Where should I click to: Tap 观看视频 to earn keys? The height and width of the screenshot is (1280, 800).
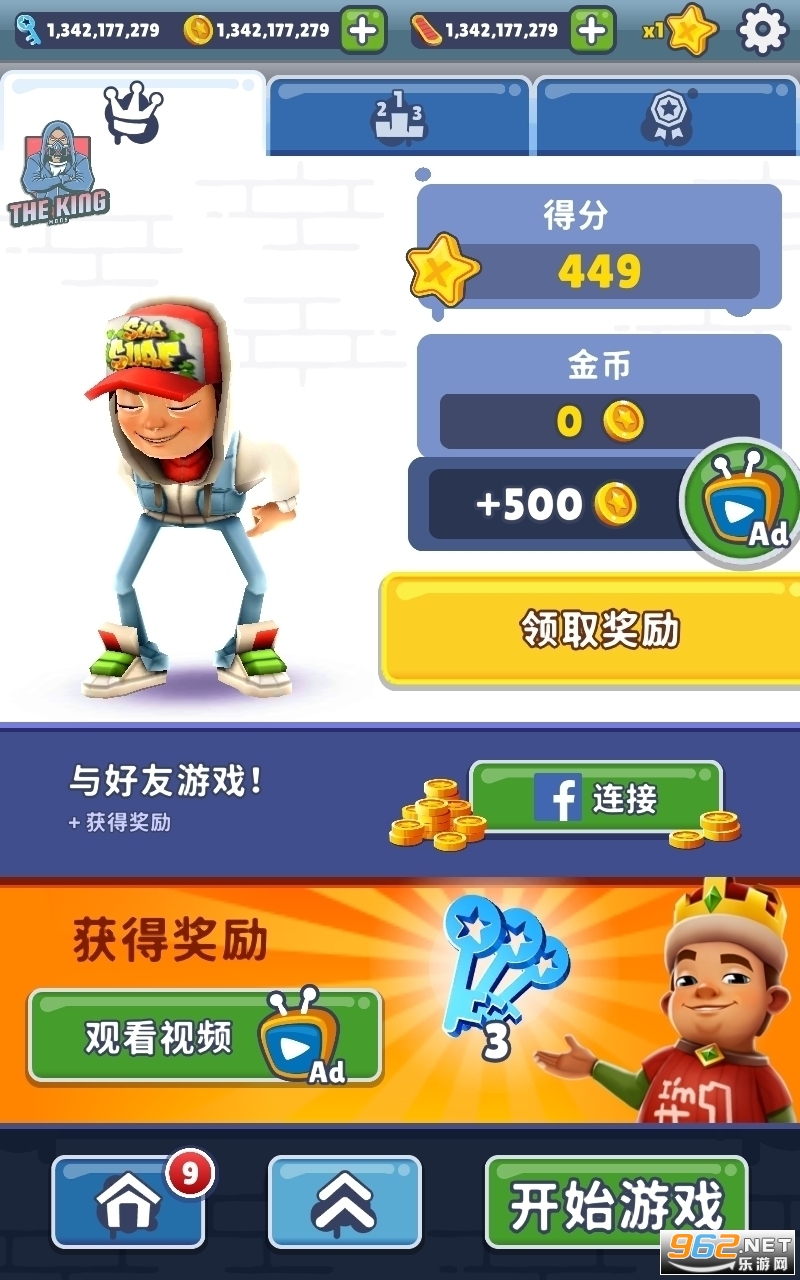click(204, 1037)
